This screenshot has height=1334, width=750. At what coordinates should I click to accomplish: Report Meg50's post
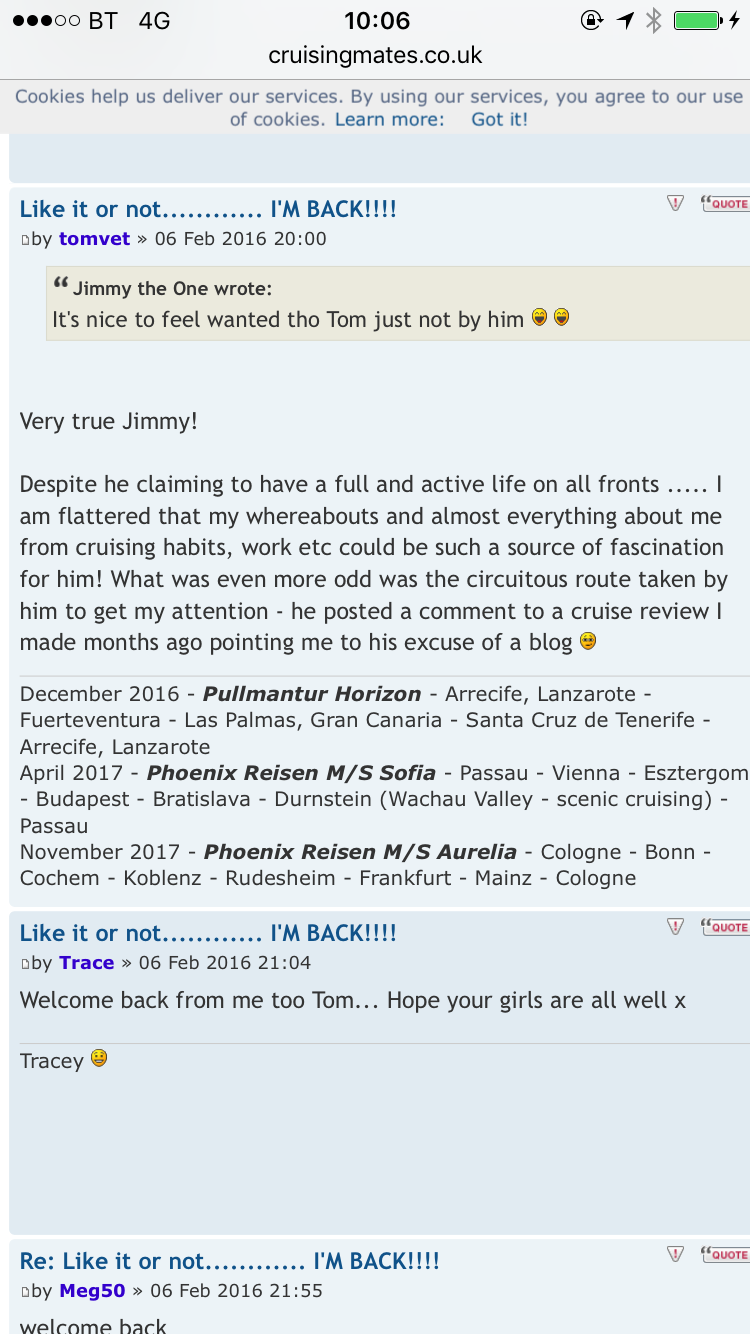pyautogui.click(x=676, y=1254)
